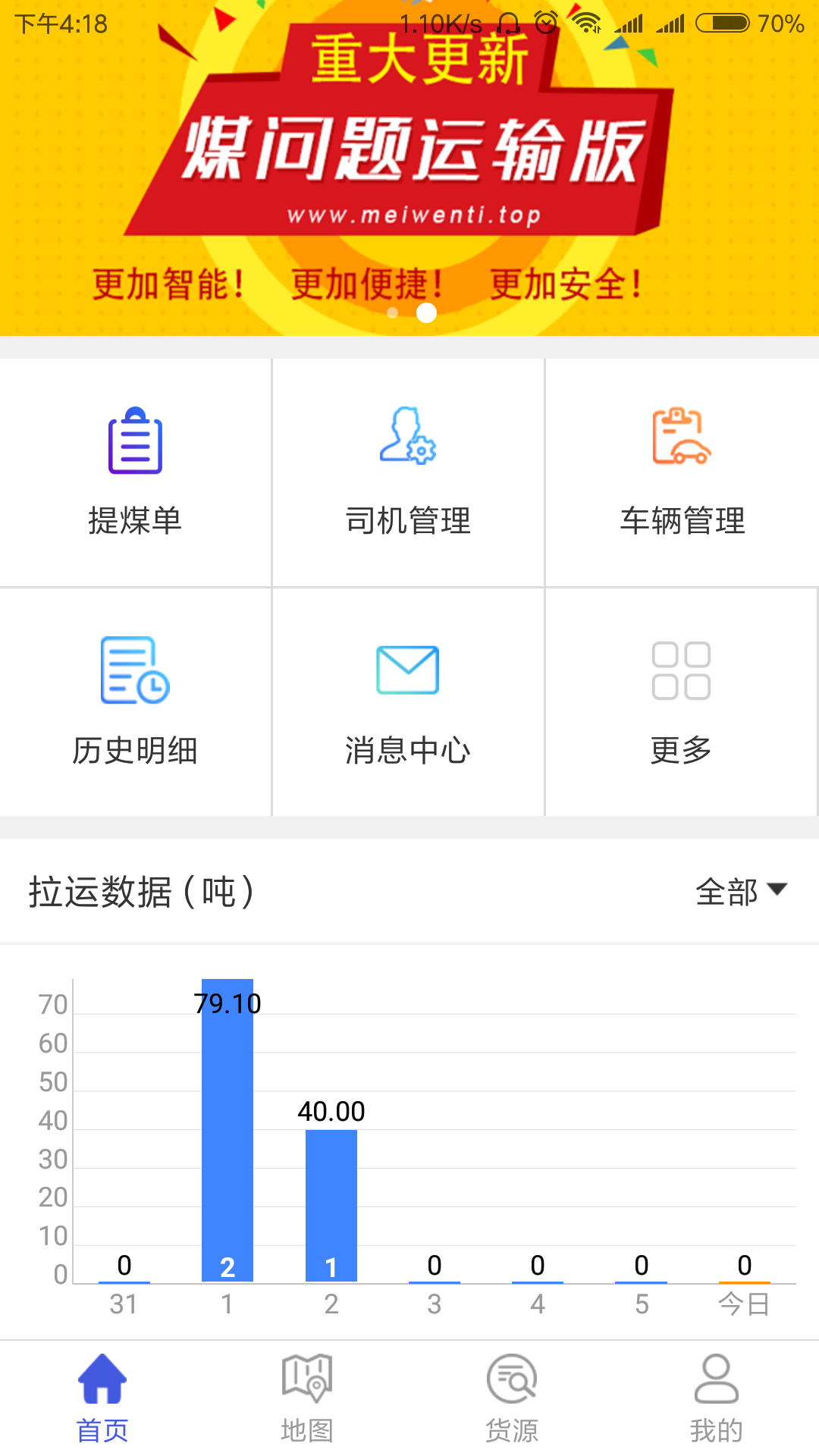View 历史明细 history details
This screenshot has width=819, height=1456.
click(135, 701)
